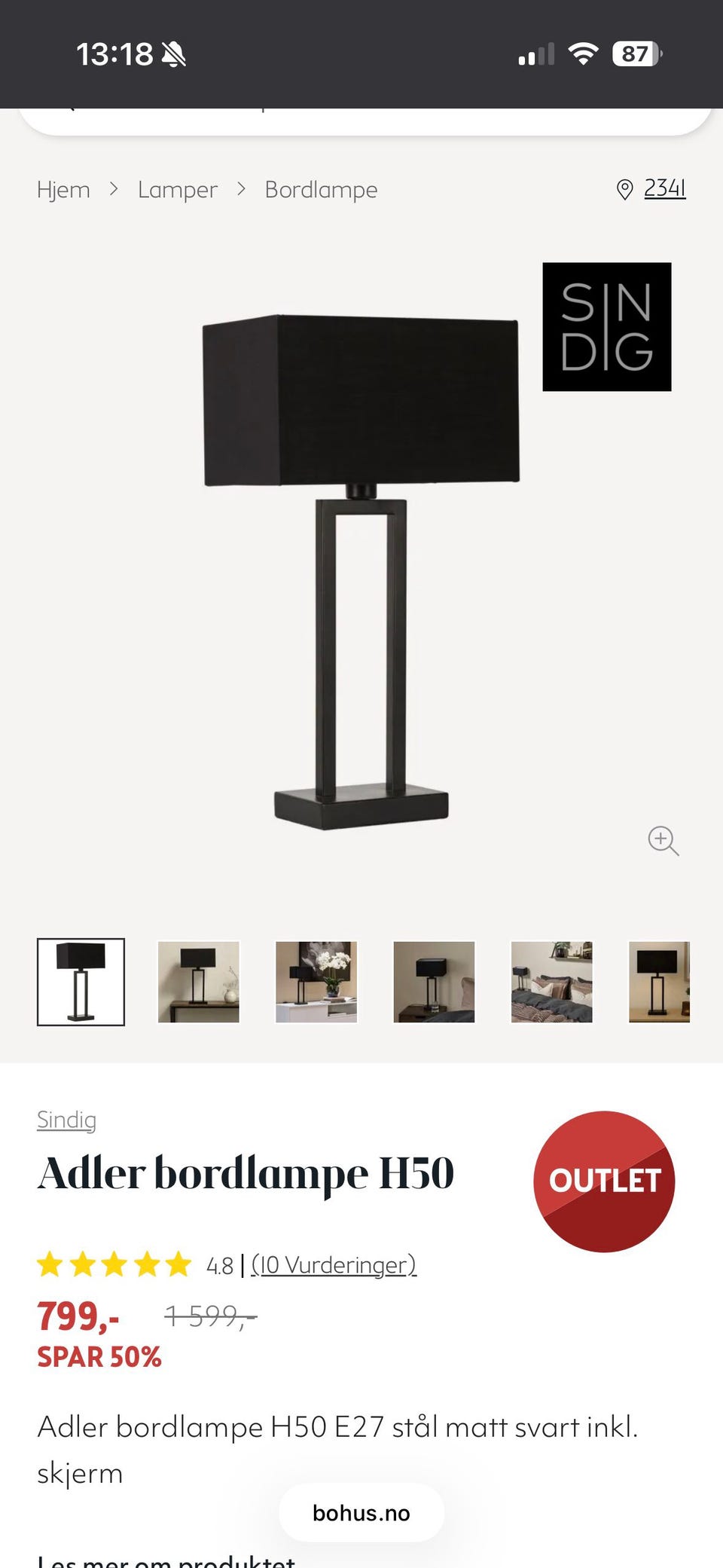
Task: Tap the bohus.no address pill
Action: (x=361, y=1513)
